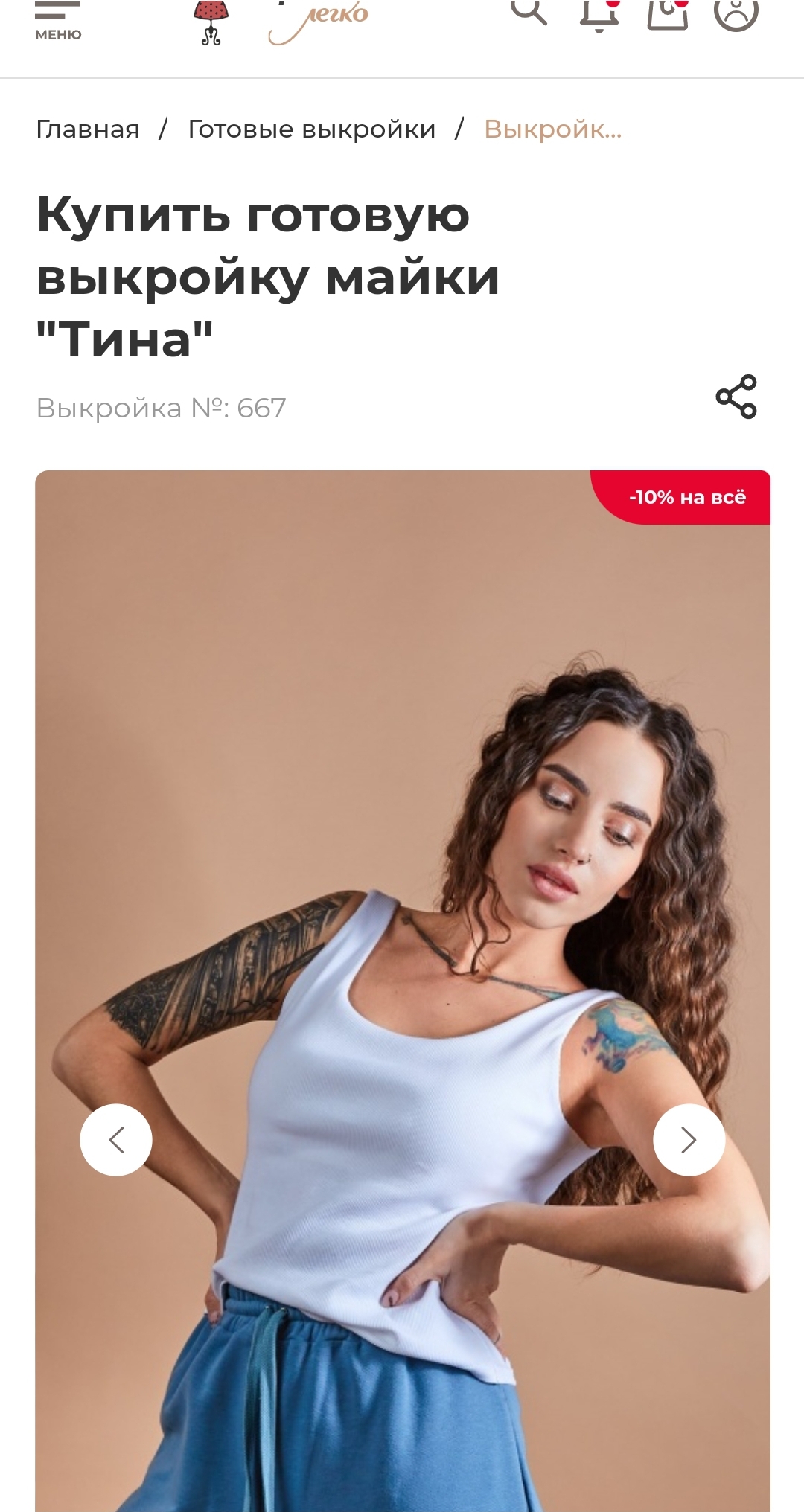The height and width of the screenshot is (1512, 804).
Task: Open the product photo of майка Тина
Action: (402, 893)
